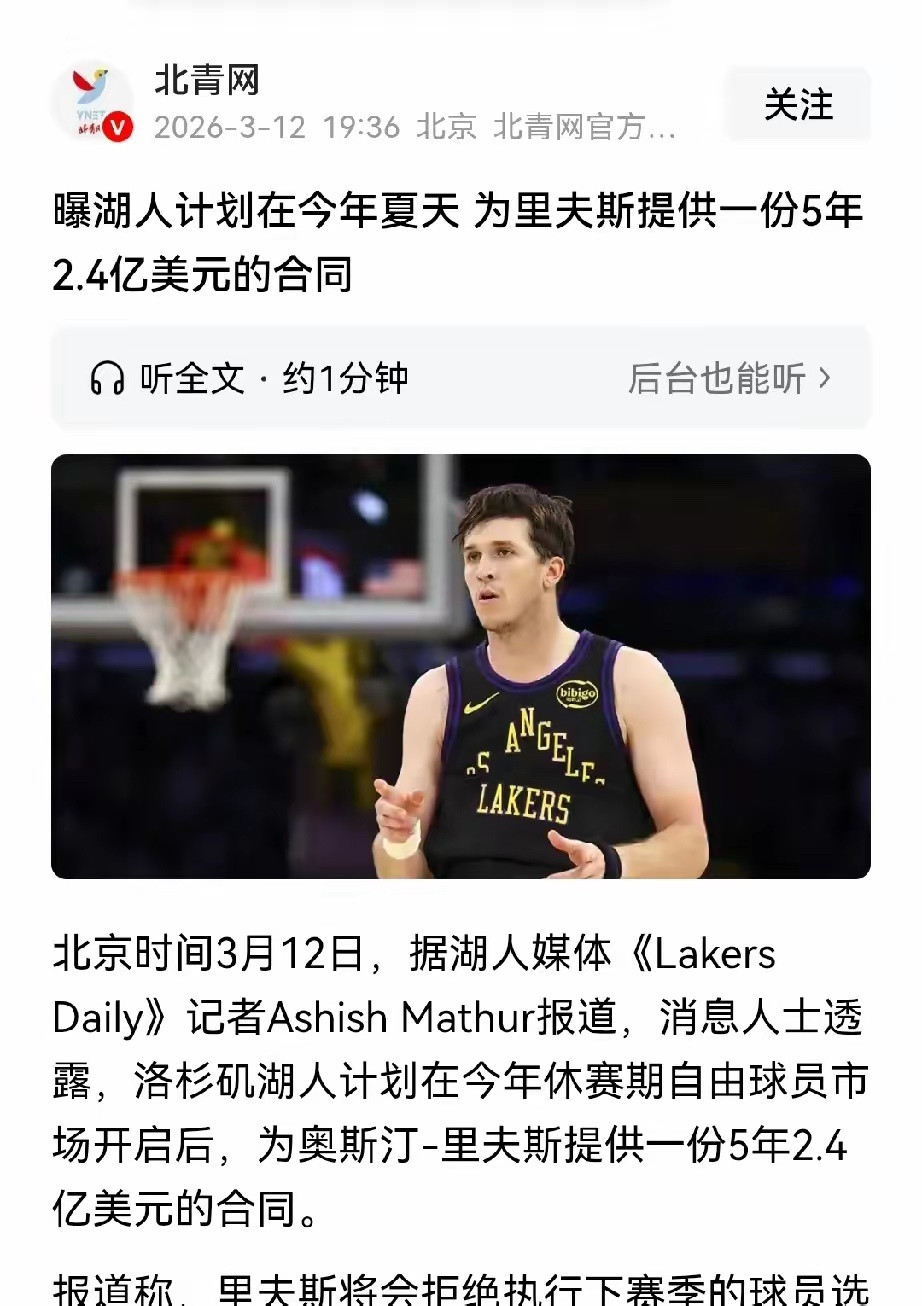Click the headphone icon next to 听全文
Viewport: 922px width, 1306px height.
(108, 377)
